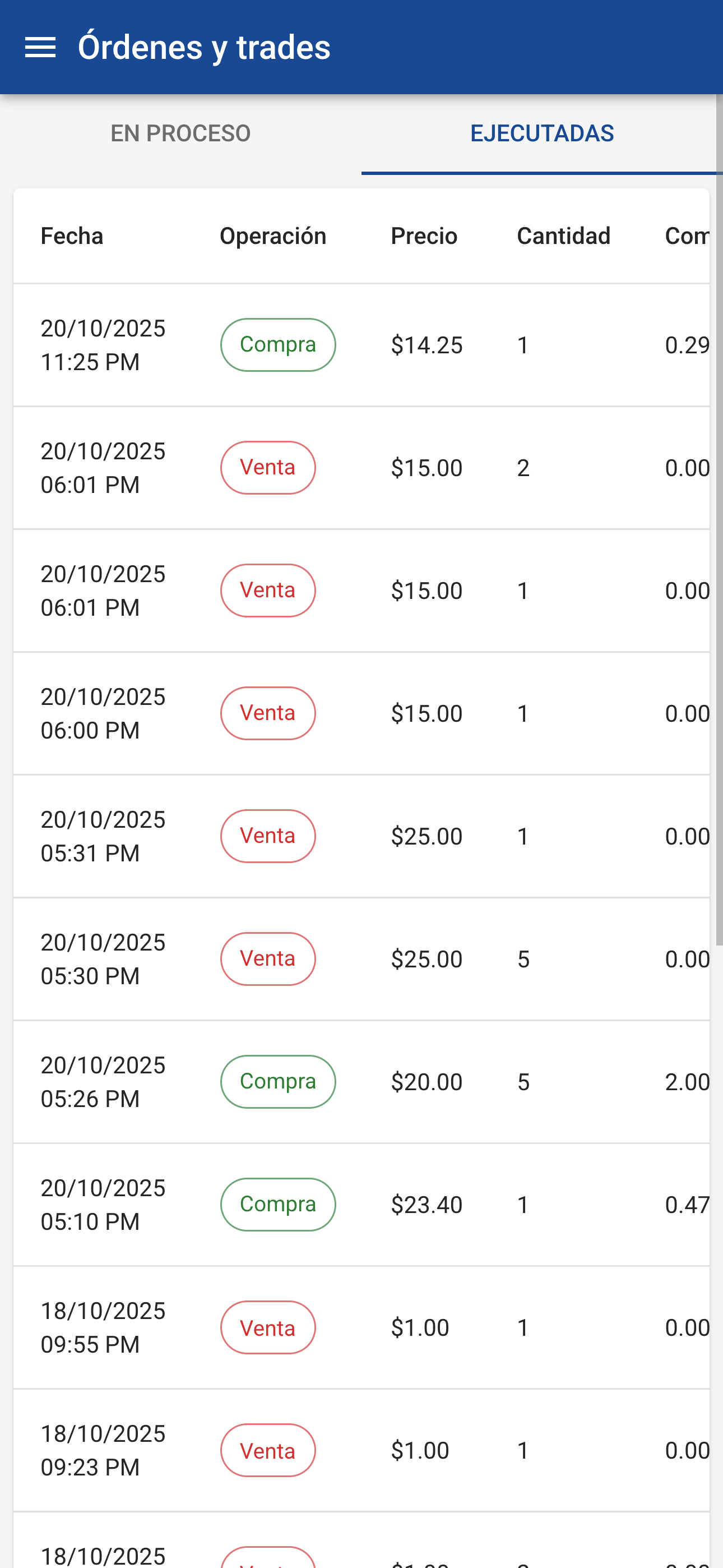Open the trade executed at 20/10/2025 11:25 PM

[361, 344]
